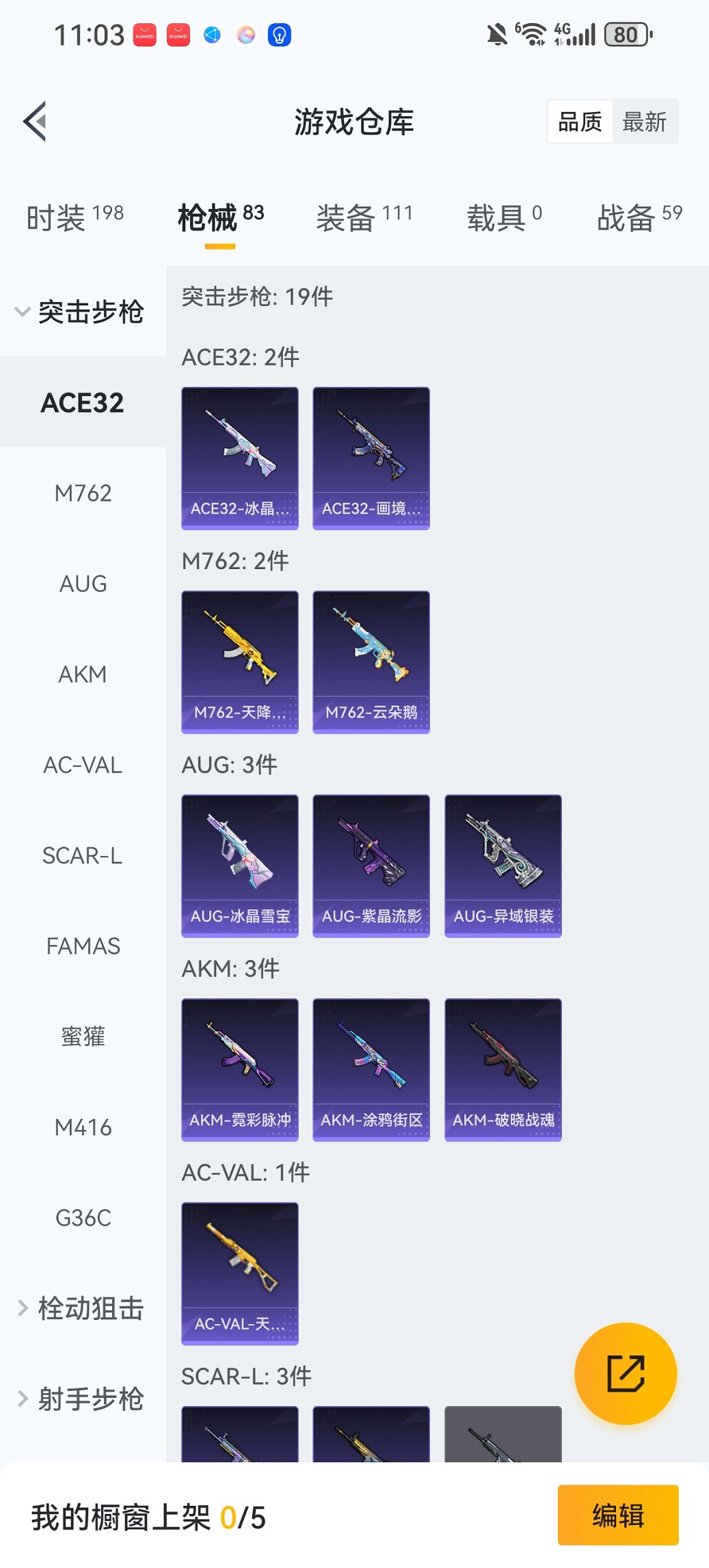
Task: Select M416 in the side list
Action: [x=83, y=1127]
